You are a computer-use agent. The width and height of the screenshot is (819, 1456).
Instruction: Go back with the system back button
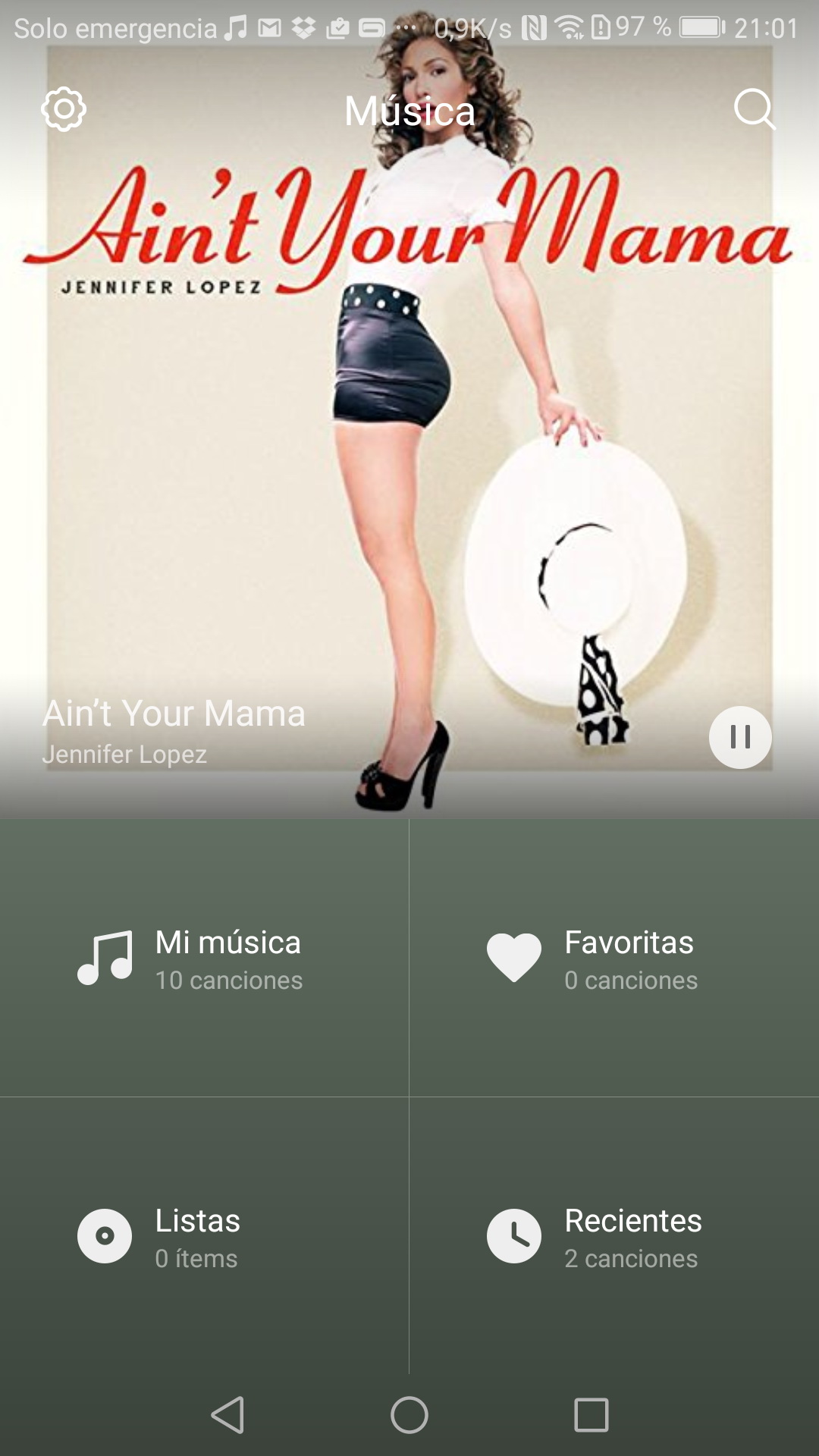tap(227, 1415)
